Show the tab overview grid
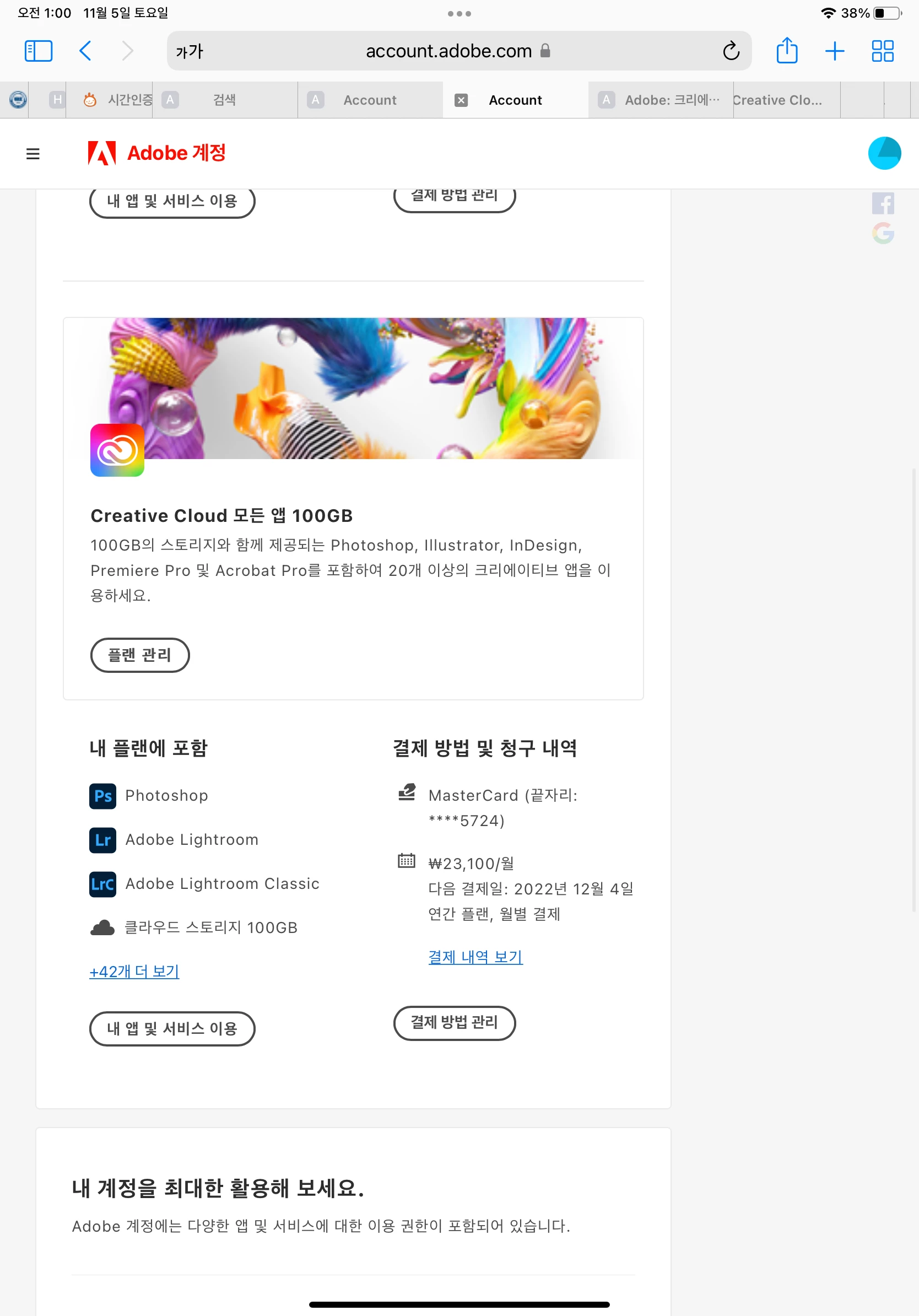This screenshot has width=919, height=1316. tap(882, 51)
